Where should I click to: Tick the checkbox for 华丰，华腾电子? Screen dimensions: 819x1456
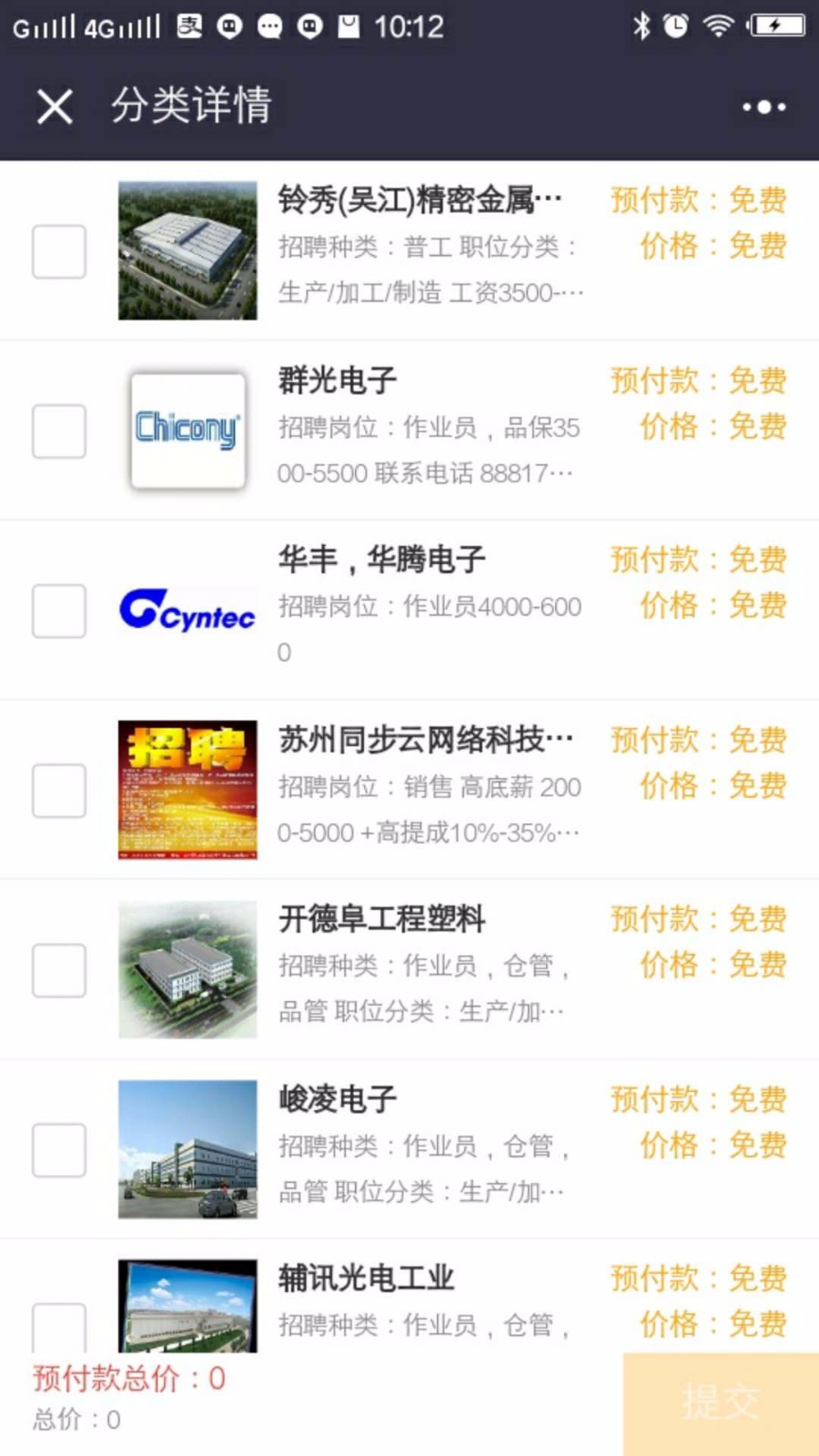59,611
